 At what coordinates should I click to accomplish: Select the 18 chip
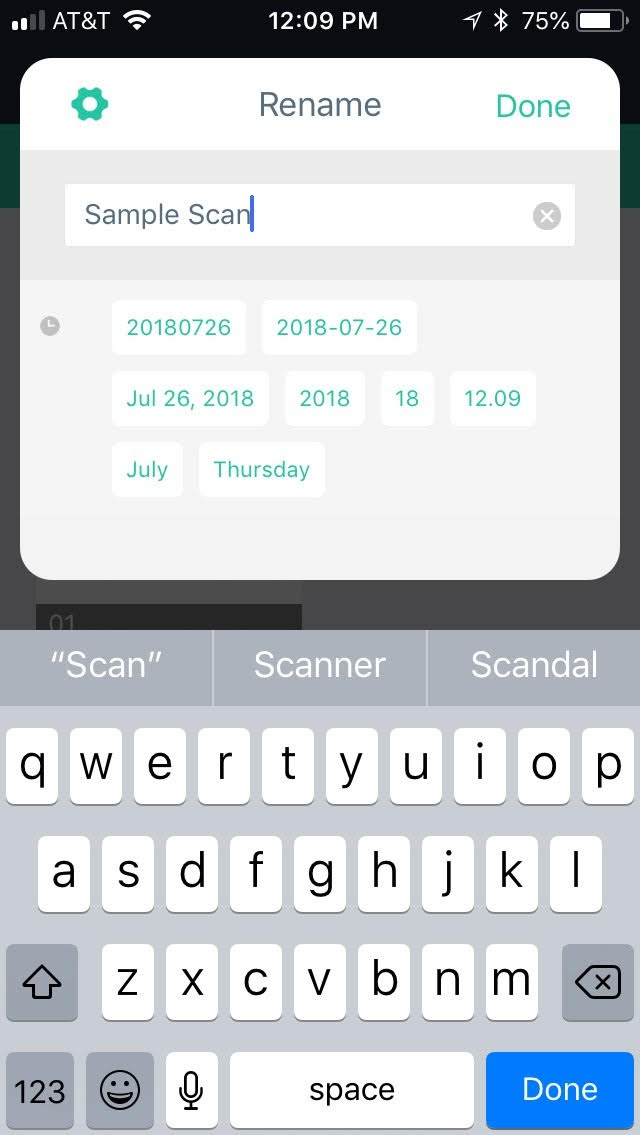407,398
